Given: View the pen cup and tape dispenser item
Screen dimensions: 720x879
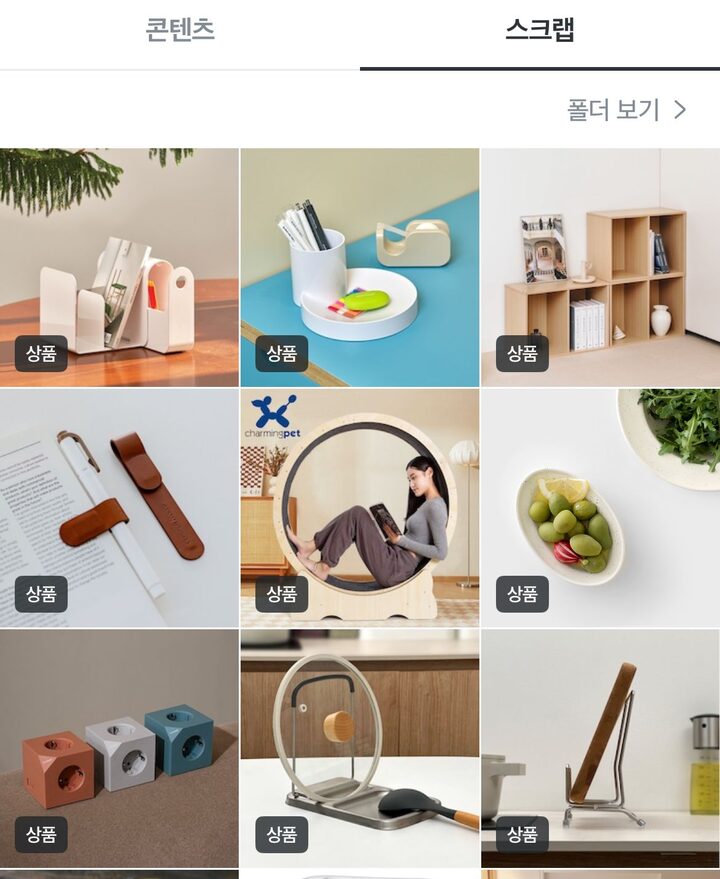Looking at the screenshot, I should coord(360,267).
